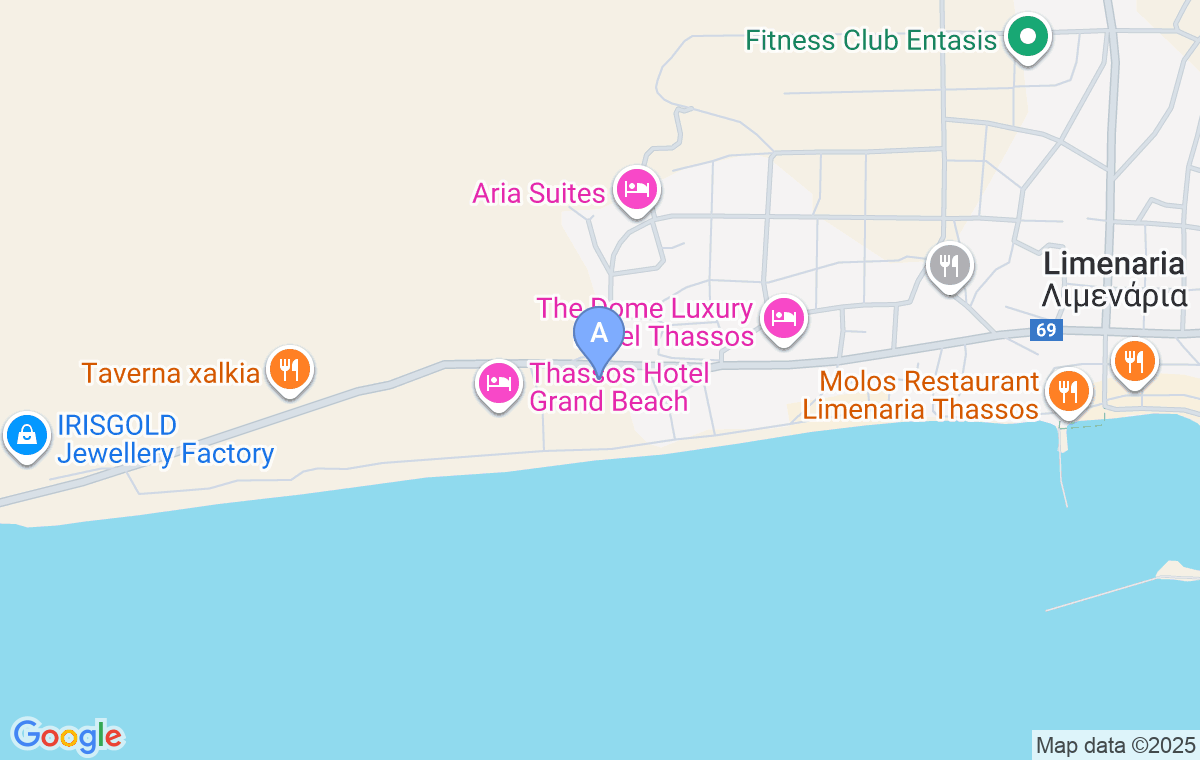Open Molos Restaurant Limenaria Thassos pin
Viewport: 1200px width, 760px height.
point(1069,391)
